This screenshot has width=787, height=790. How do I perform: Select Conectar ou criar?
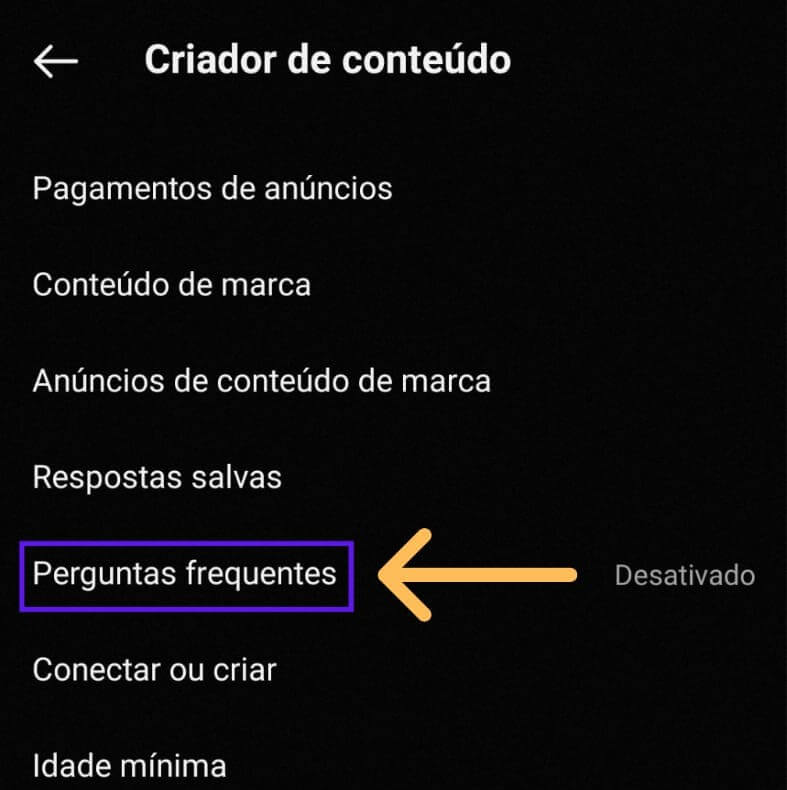point(154,669)
